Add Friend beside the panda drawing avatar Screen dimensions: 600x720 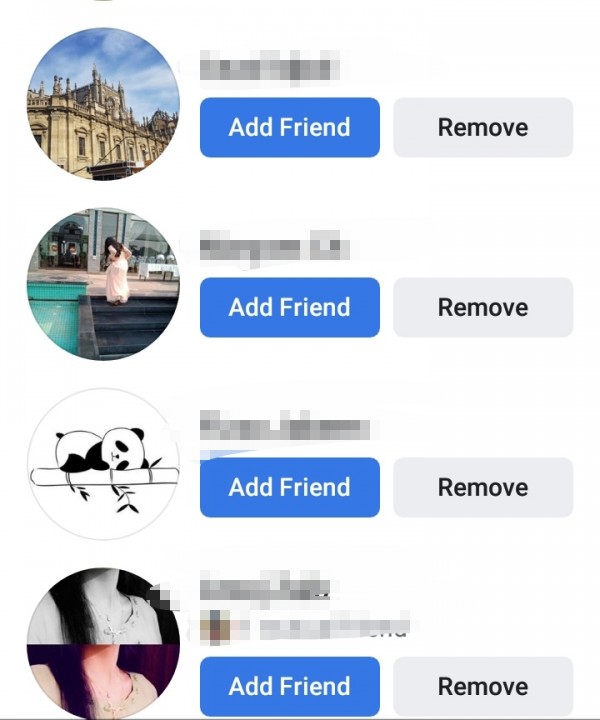coord(290,487)
